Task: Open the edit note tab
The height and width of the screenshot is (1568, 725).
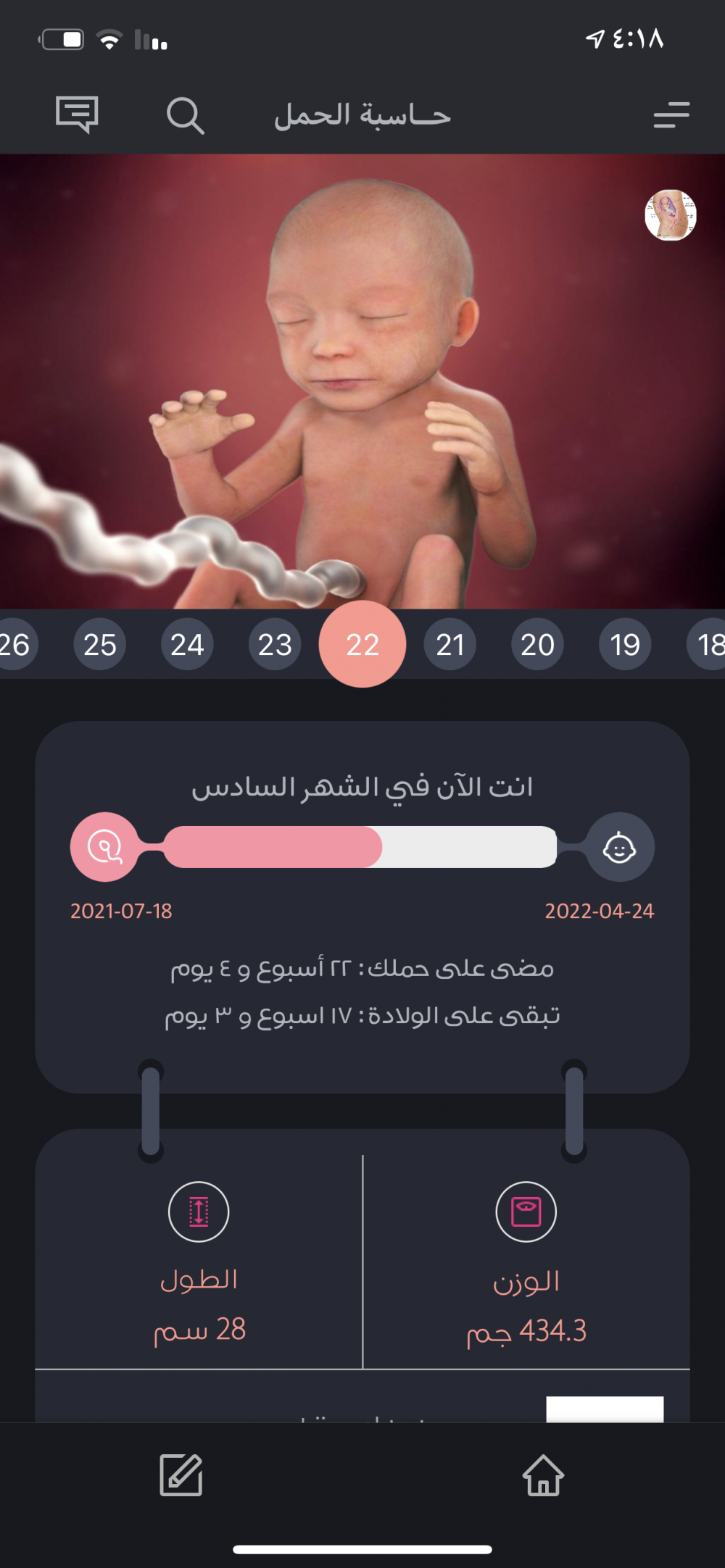Action: 181,1475
